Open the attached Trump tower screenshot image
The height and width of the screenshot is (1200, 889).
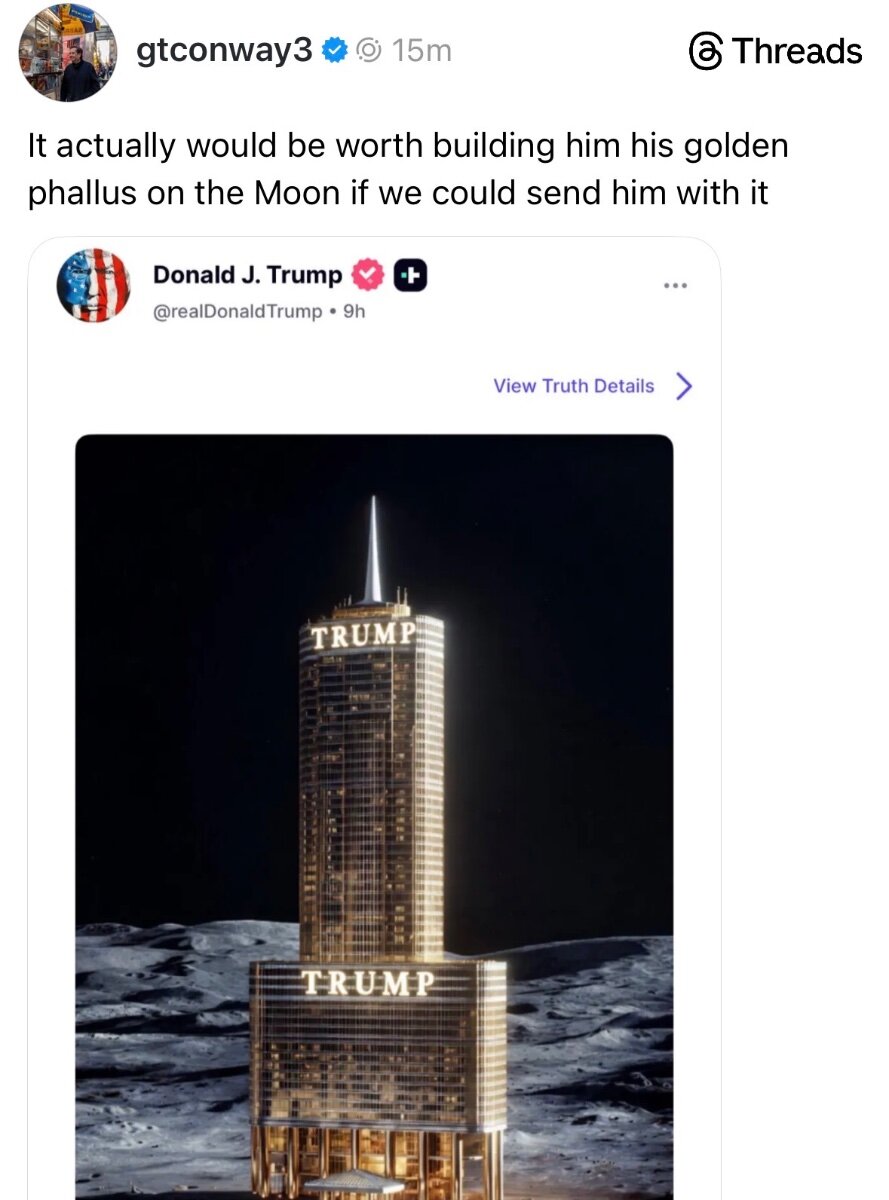click(x=374, y=800)
